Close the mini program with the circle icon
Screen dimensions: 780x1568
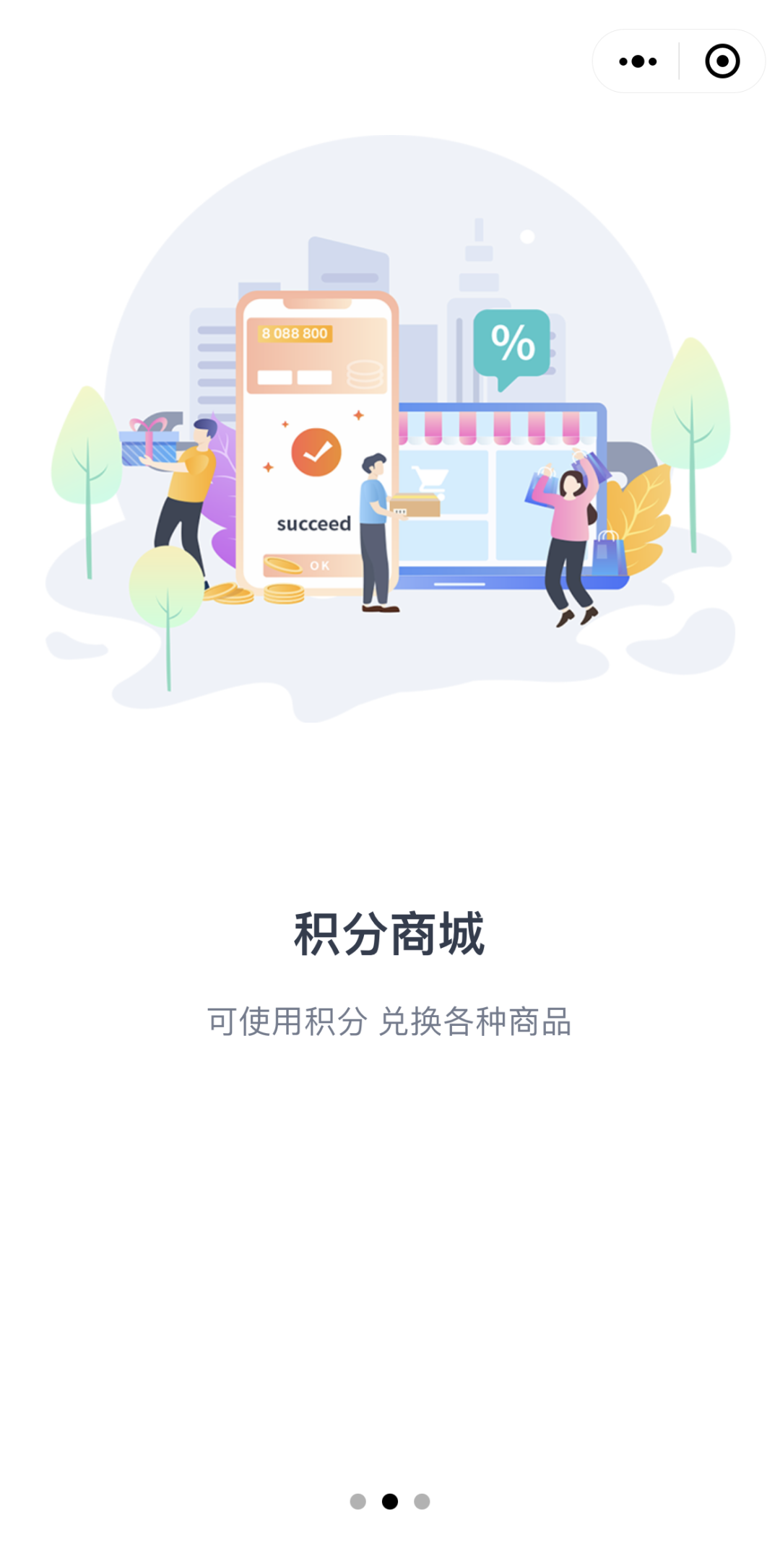click(722, 61)
